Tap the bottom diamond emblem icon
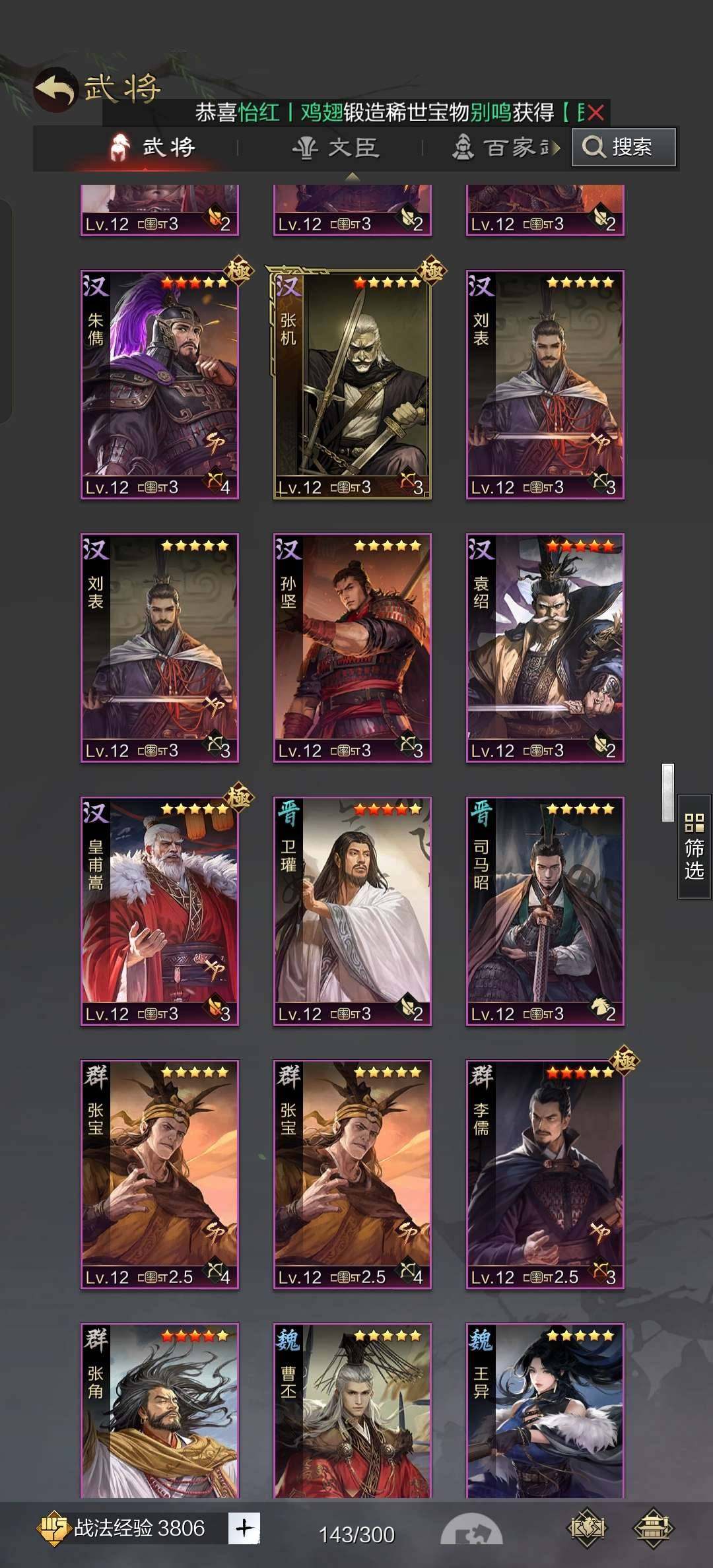713x1568 pixels. 587,1528
